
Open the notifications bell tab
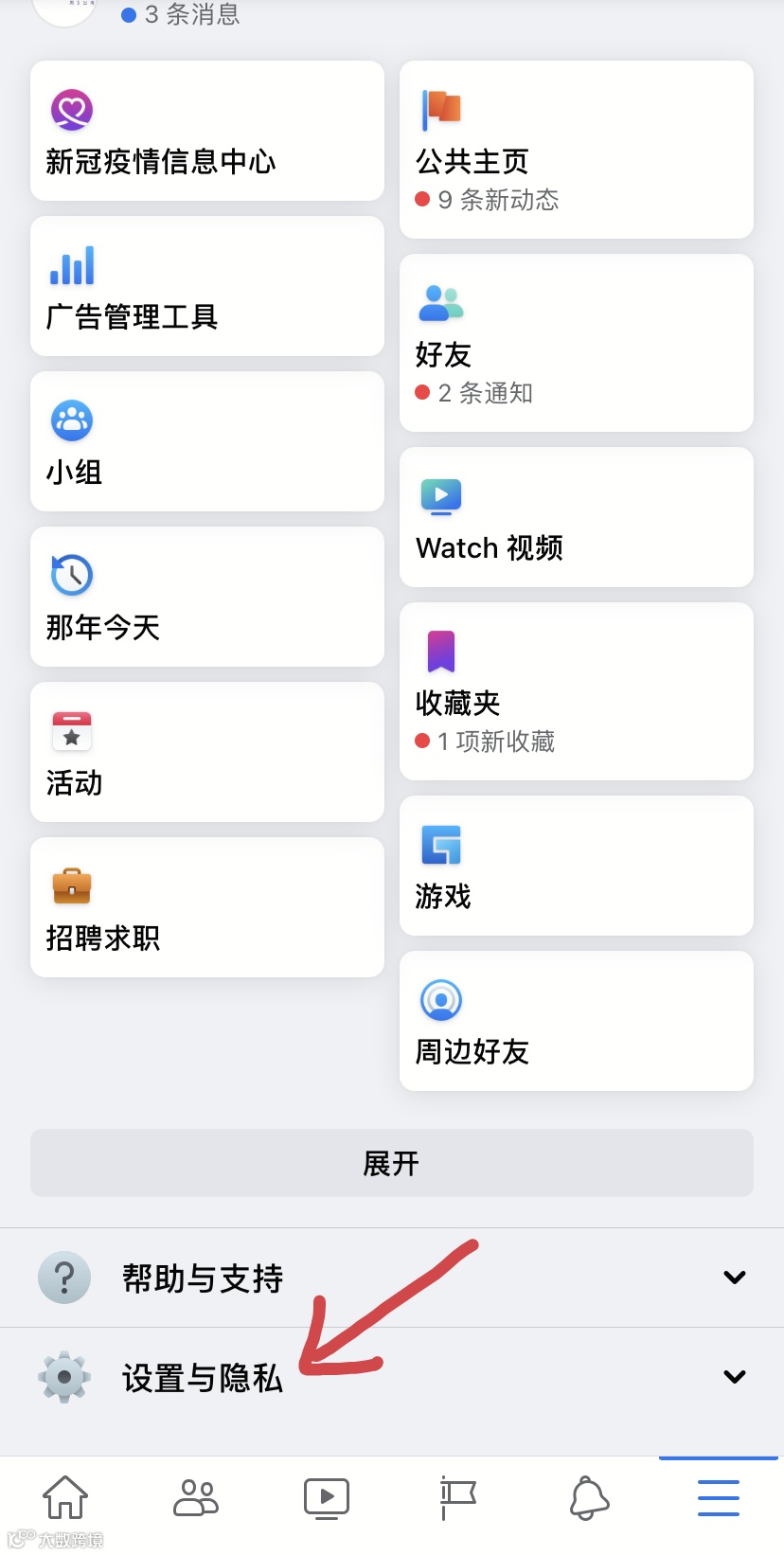588,1498
